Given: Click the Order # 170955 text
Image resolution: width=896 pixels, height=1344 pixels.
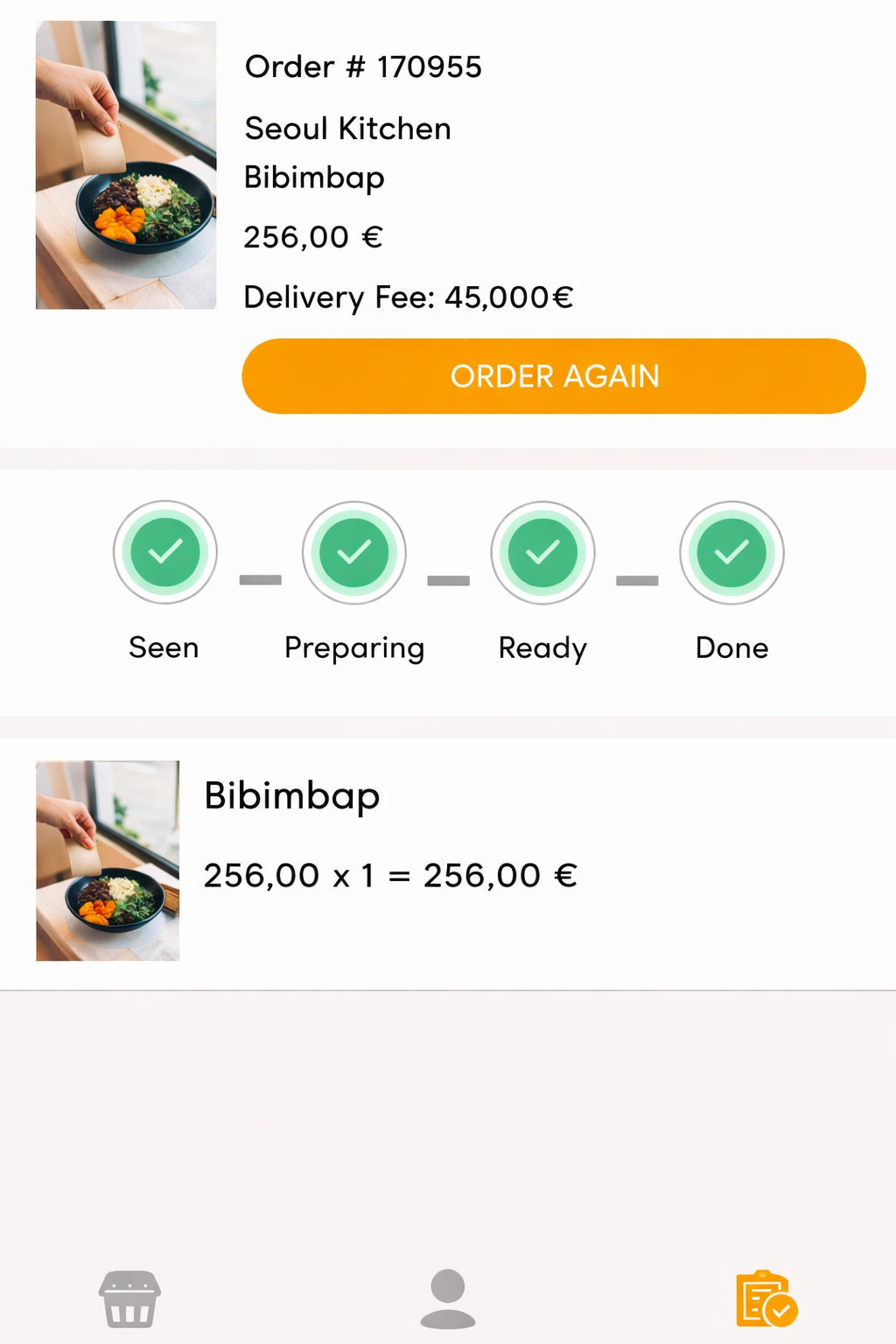Looking at the screenshot, I should [364, 66].
